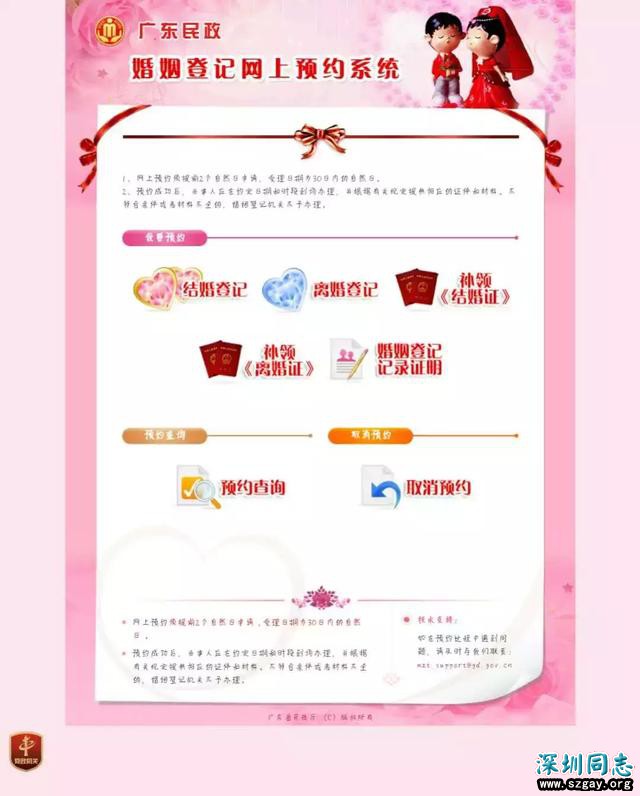640x796 pixels.
Task: Select 补领《结婚证》 reissue option
Action: tap(455, 288)
